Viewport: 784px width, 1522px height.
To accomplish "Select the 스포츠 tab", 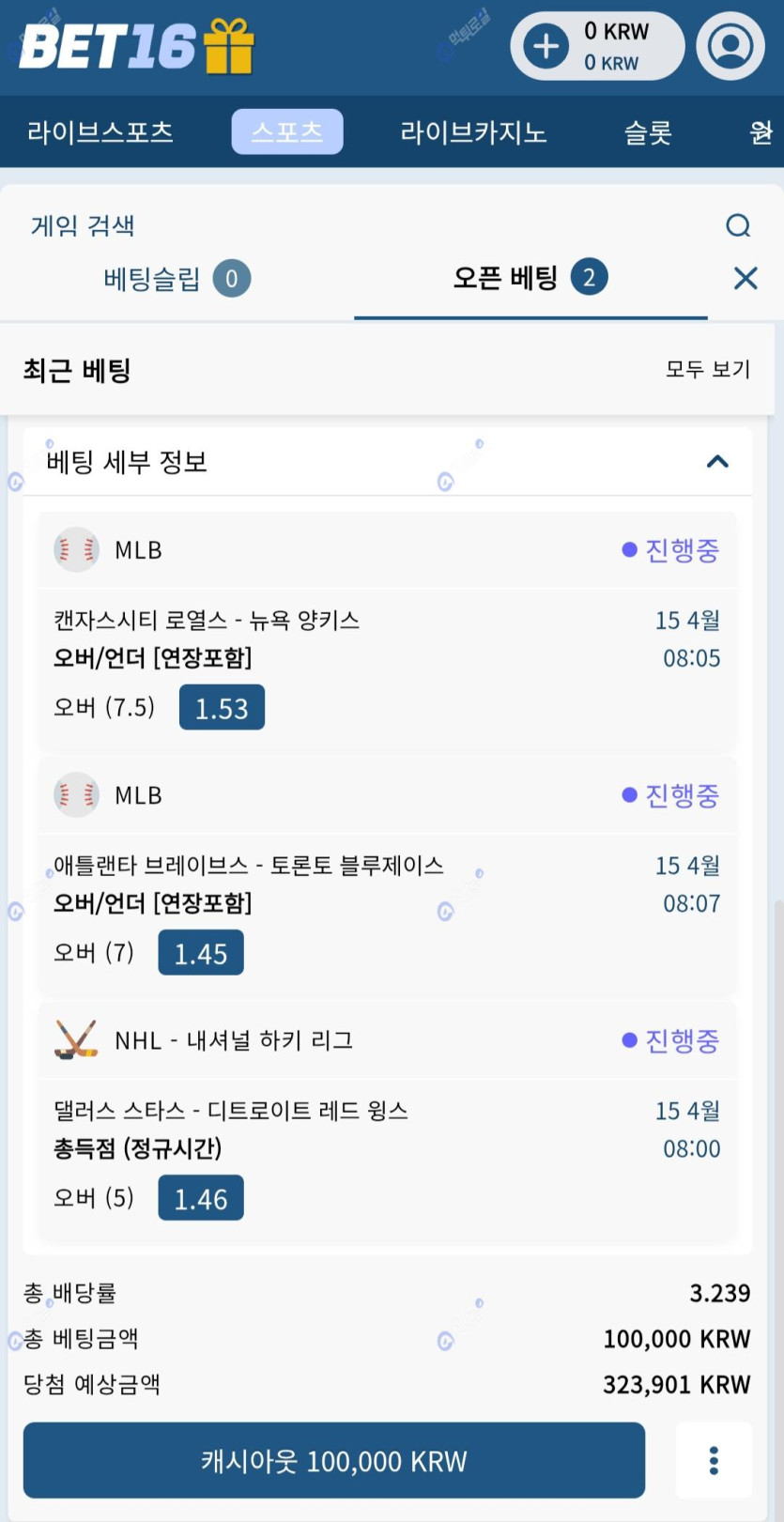I will point(287,131).
